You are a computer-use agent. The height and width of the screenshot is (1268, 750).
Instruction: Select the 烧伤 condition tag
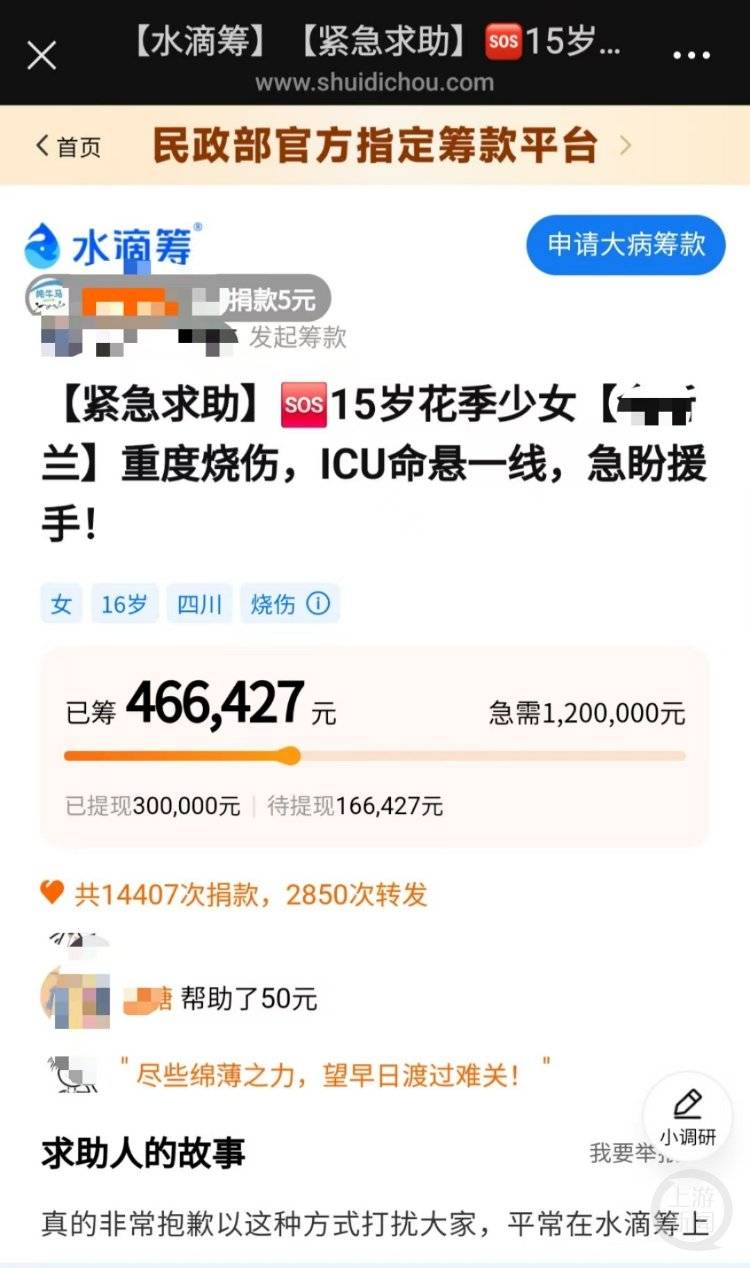[271, 603]
